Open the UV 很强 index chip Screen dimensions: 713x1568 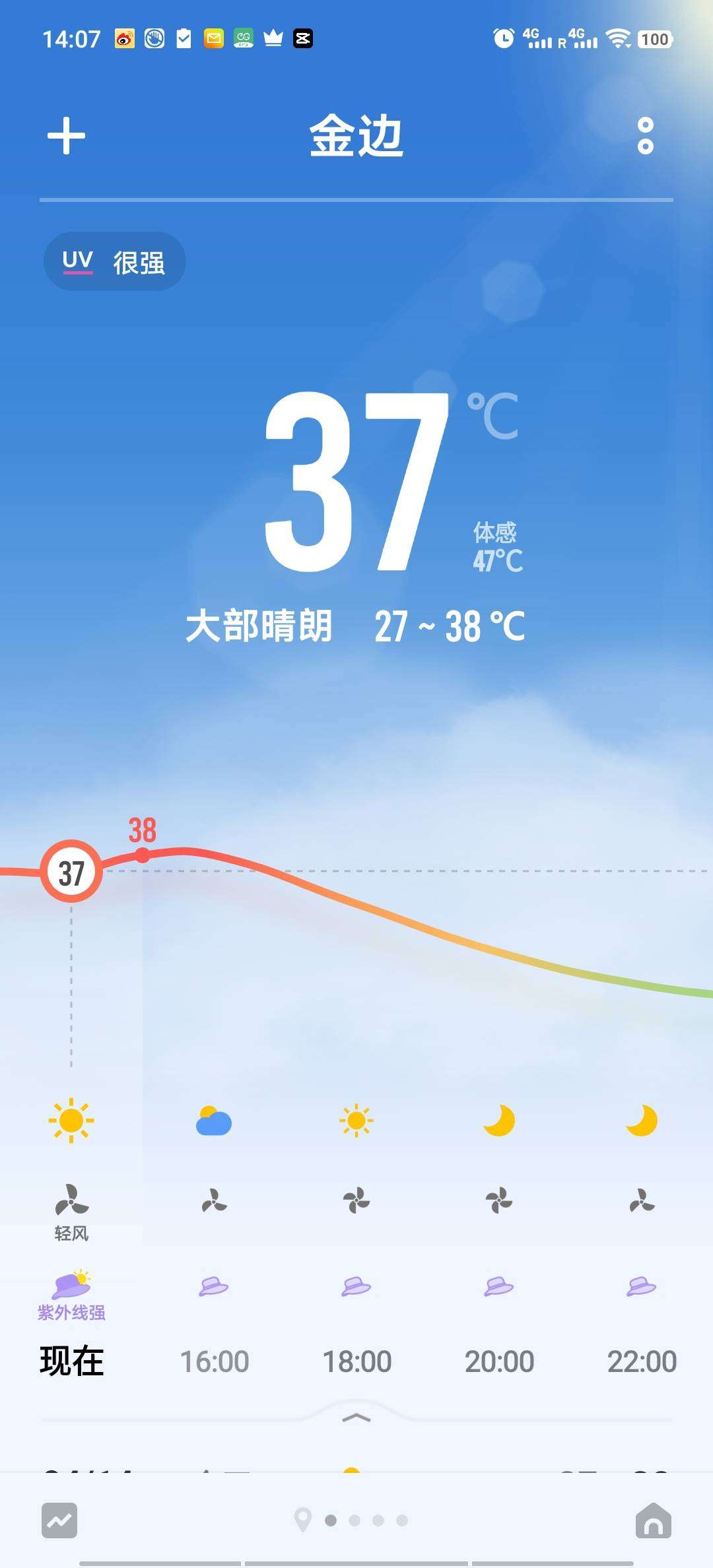click(114, 261)
